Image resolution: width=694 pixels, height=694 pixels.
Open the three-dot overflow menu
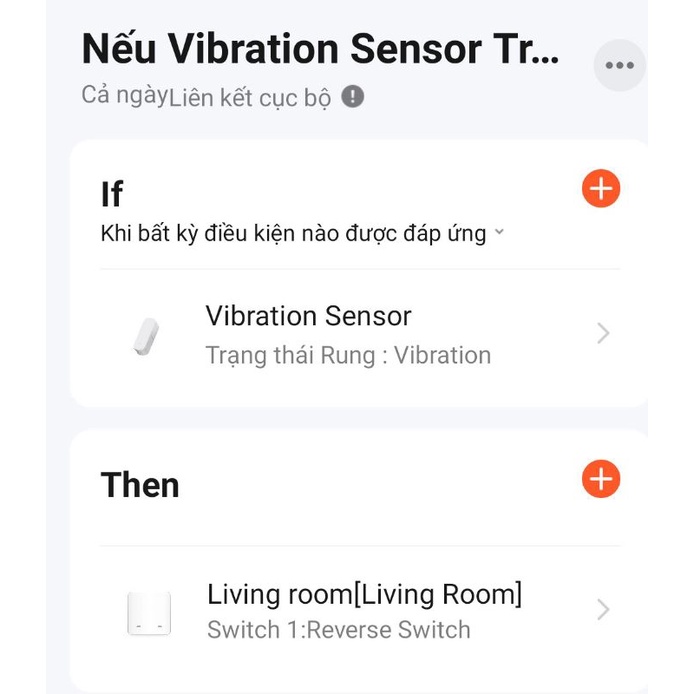pos(619,66)
